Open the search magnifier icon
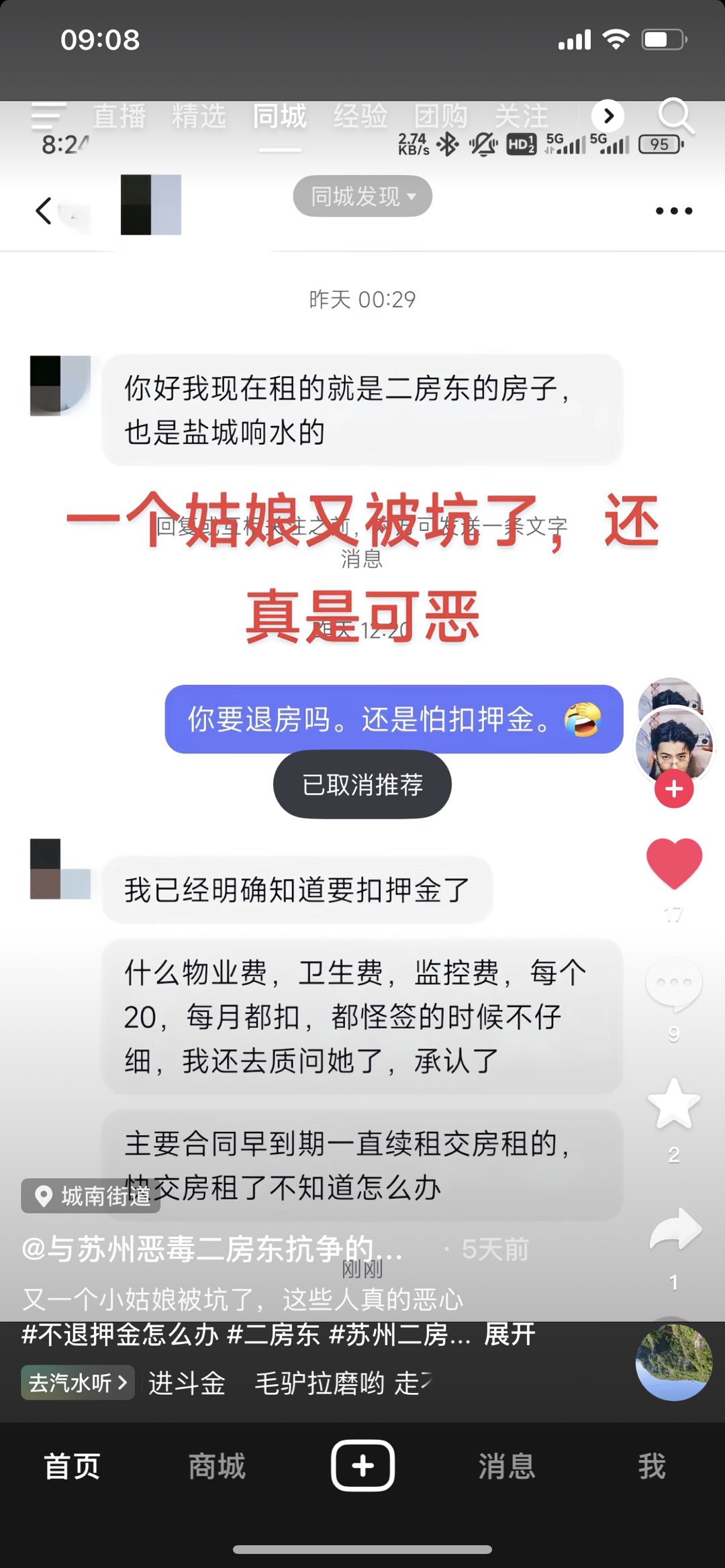The width and height of the screenshot is (725, 1568). (x=675, y=116)
